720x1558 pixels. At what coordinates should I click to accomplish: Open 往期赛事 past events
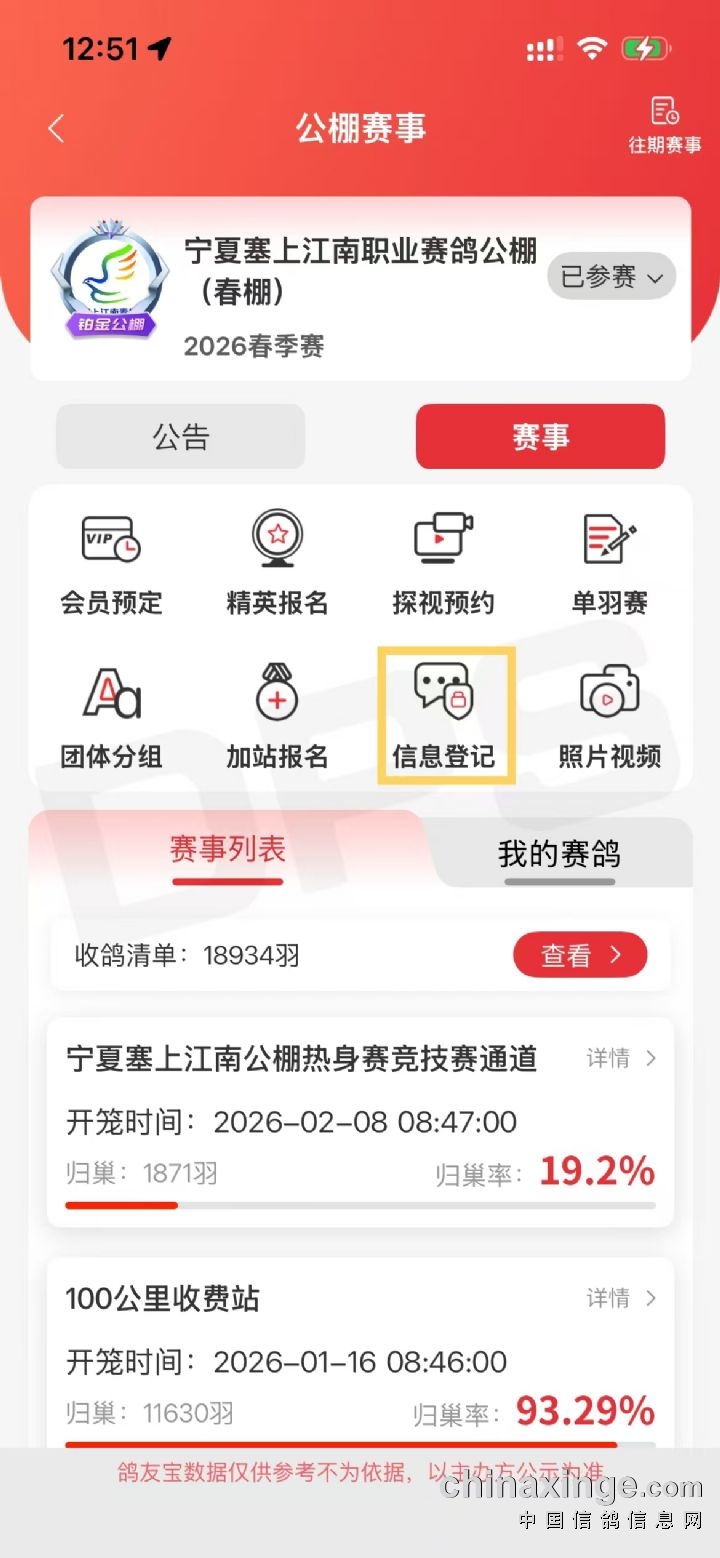tap(664, 126)
